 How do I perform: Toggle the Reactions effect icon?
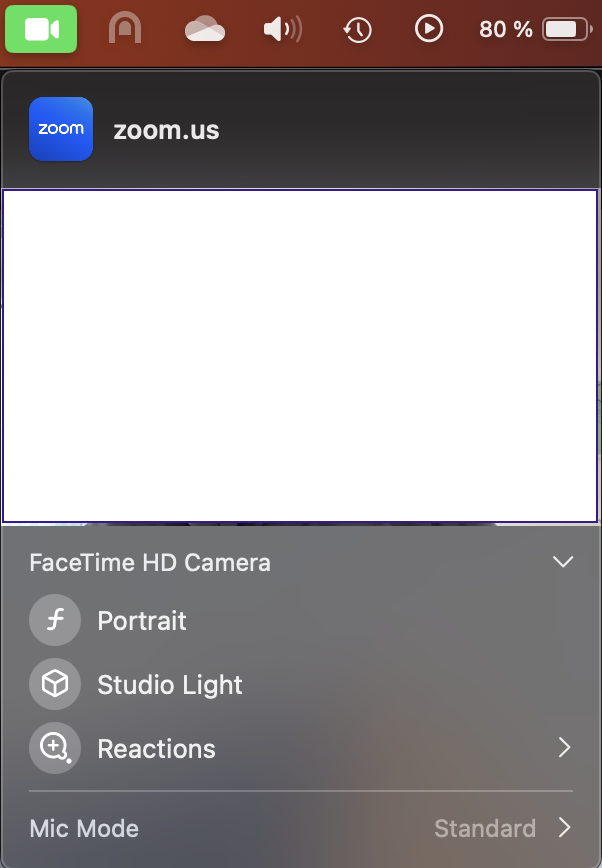pyautogui.click(x=54, y=749)
